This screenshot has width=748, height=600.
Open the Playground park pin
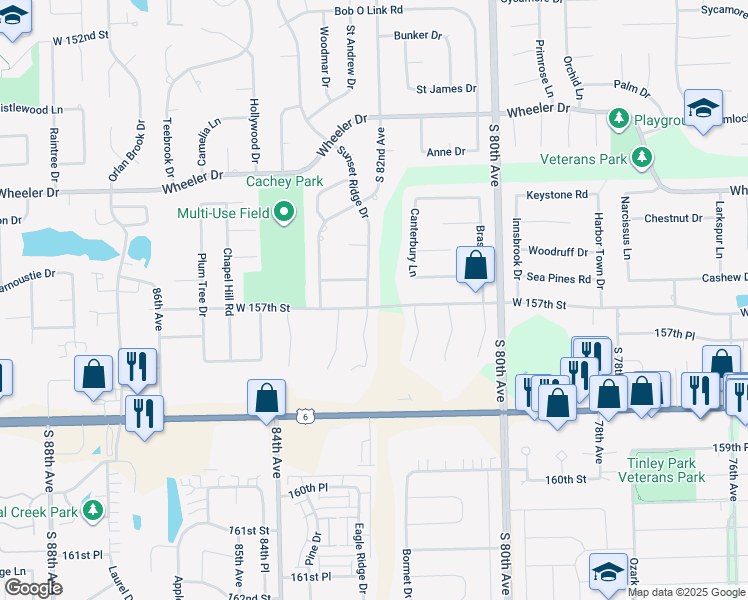pyautogui.click(x=618, y=120)
